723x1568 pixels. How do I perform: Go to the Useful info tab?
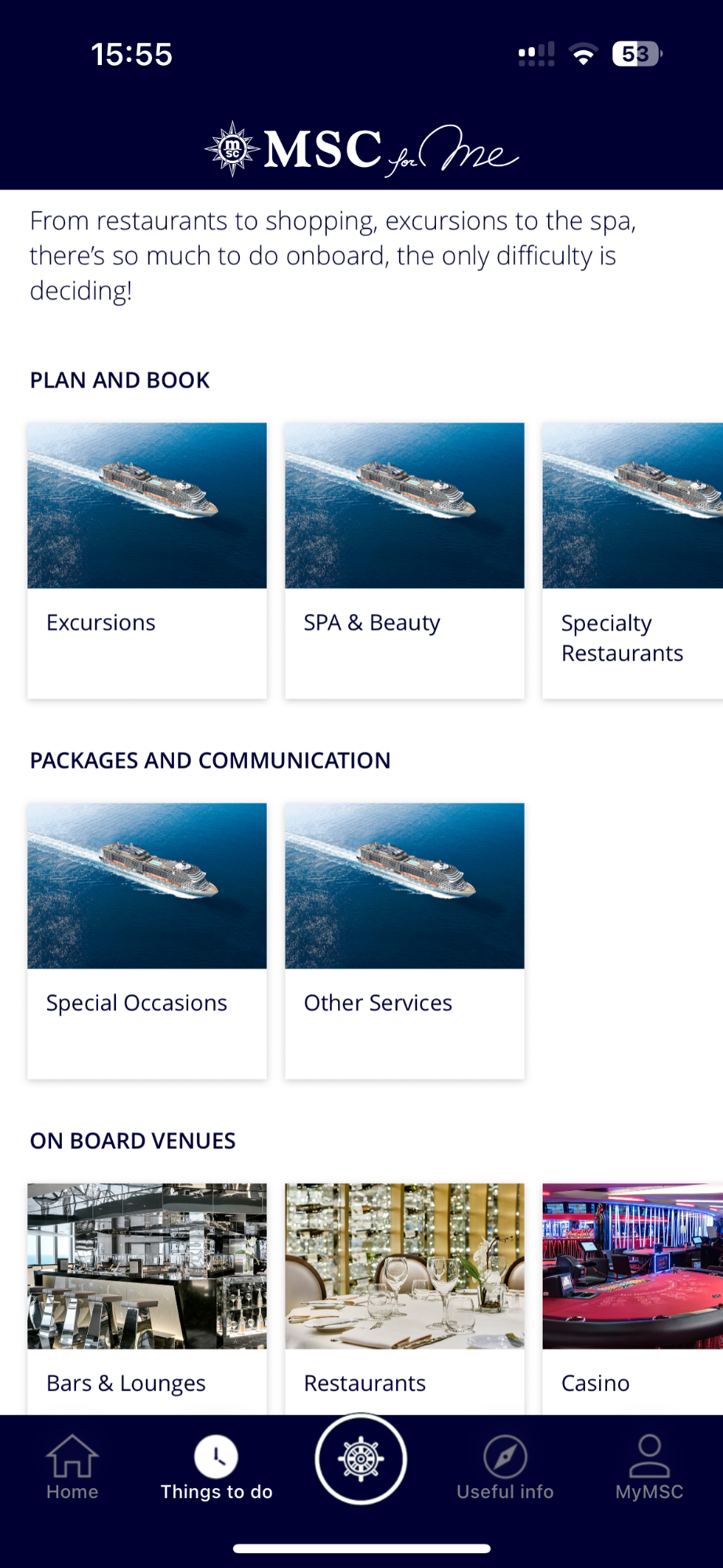pyautogui.click(x=505, y=1468)
